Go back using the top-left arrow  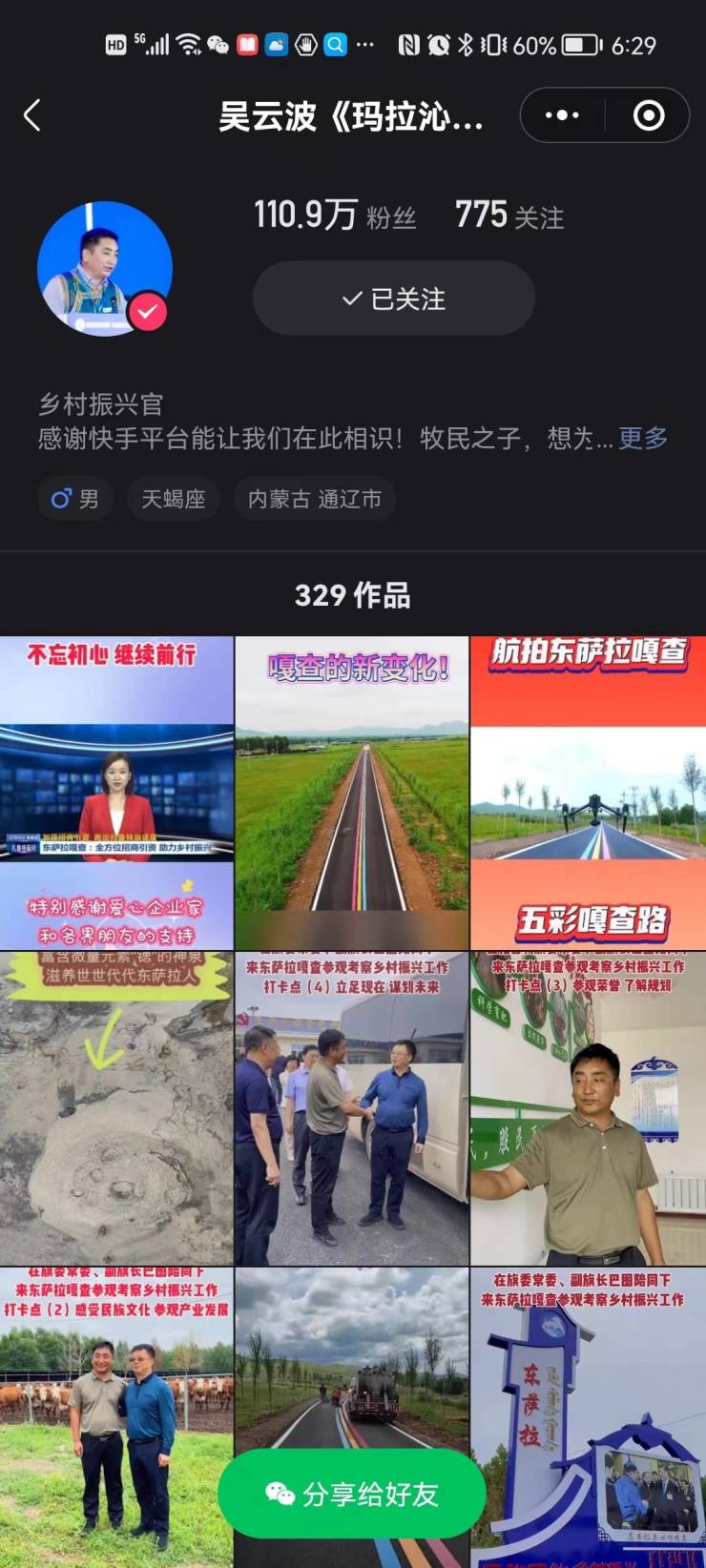(x=32, y=116)
